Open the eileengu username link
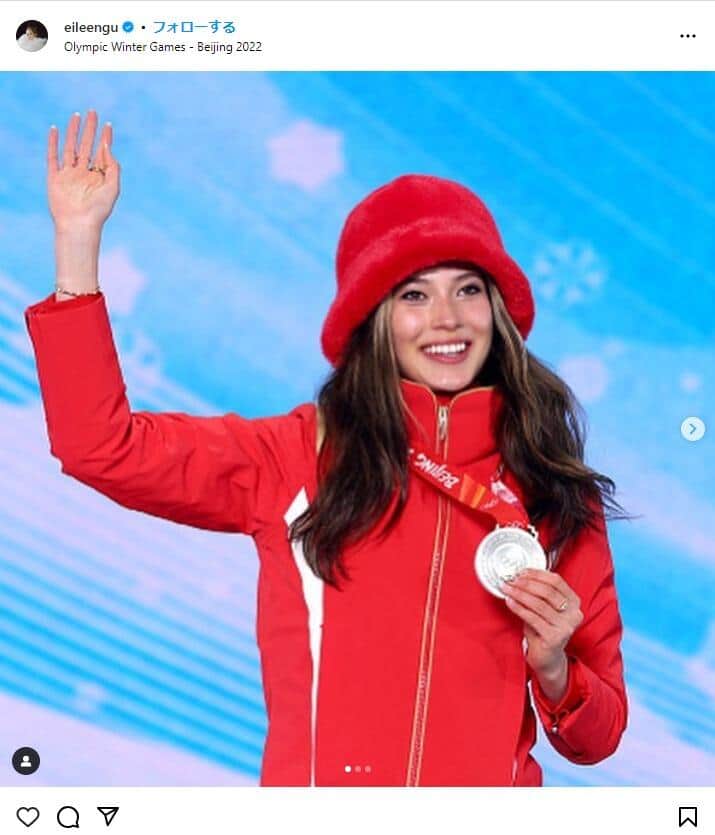The height and width of the screenshot is (835, 715). tap(90, 27)
